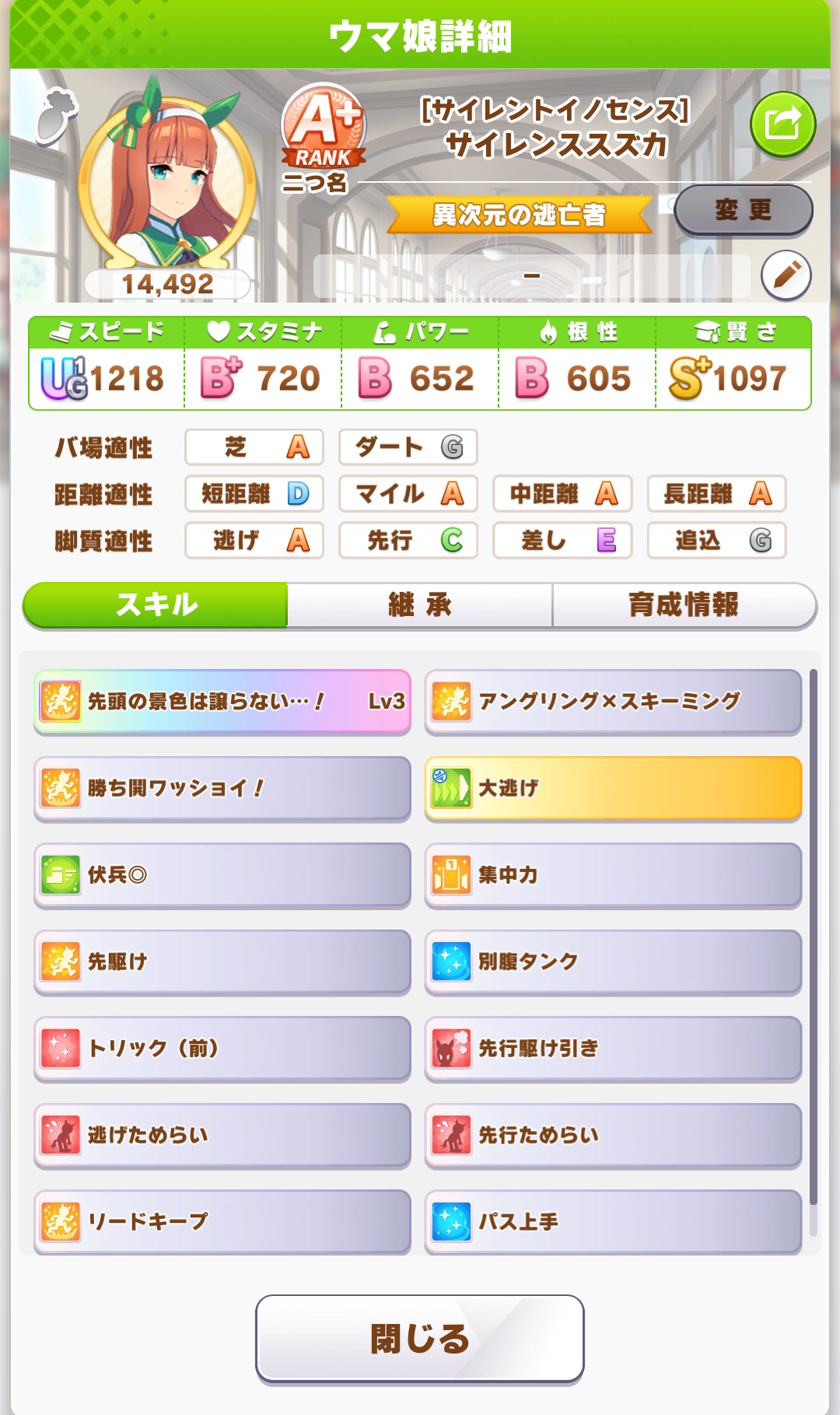This screenshot has height=1415, width=840.
Task: Tap the green share icon
Action: pyautogui.click(x=782, y=124)
